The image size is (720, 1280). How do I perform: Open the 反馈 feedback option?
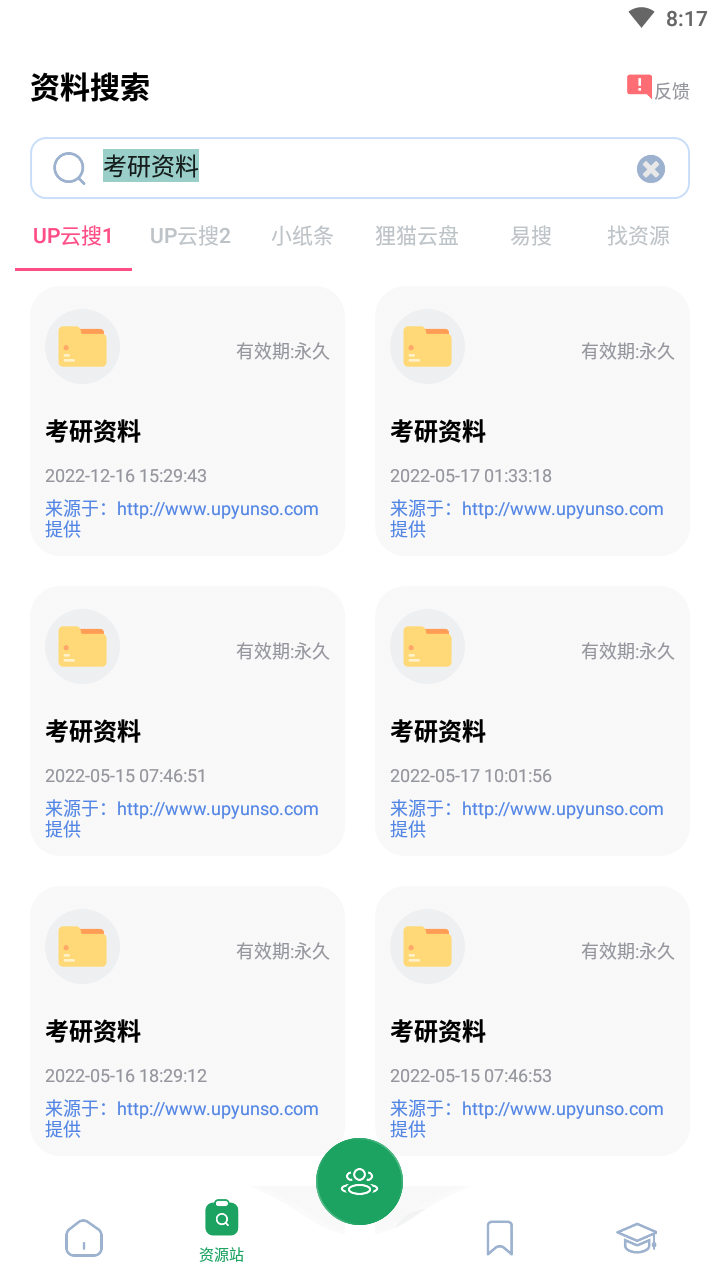658,89
